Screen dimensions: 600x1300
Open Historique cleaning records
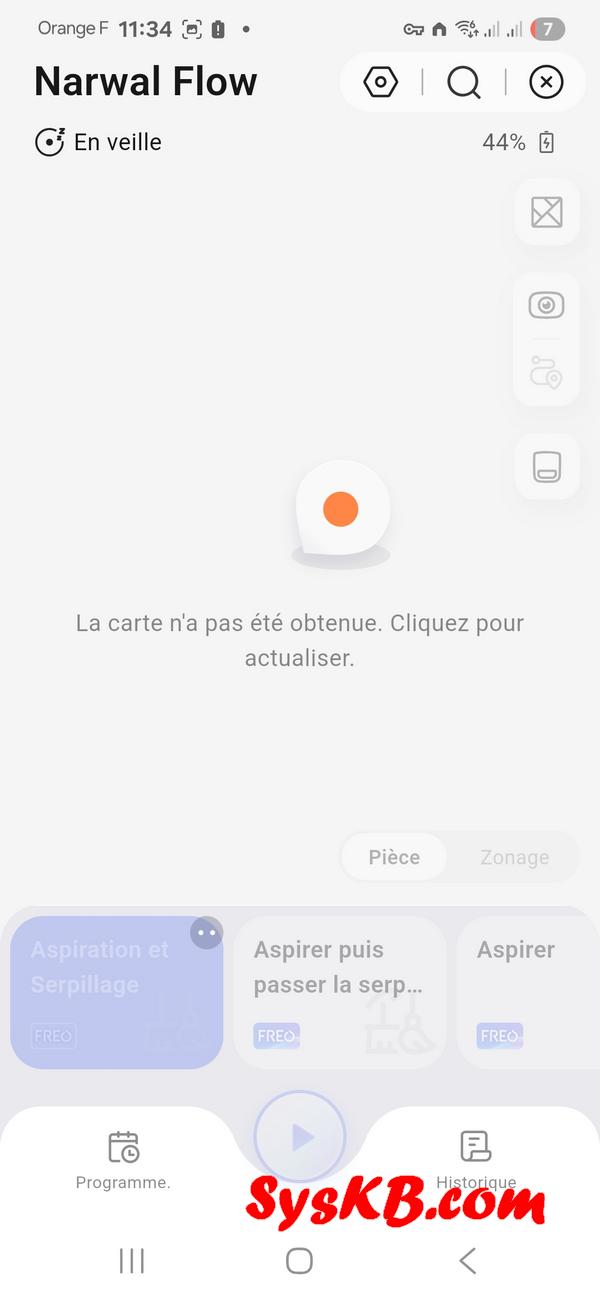tap(475, 1160)
